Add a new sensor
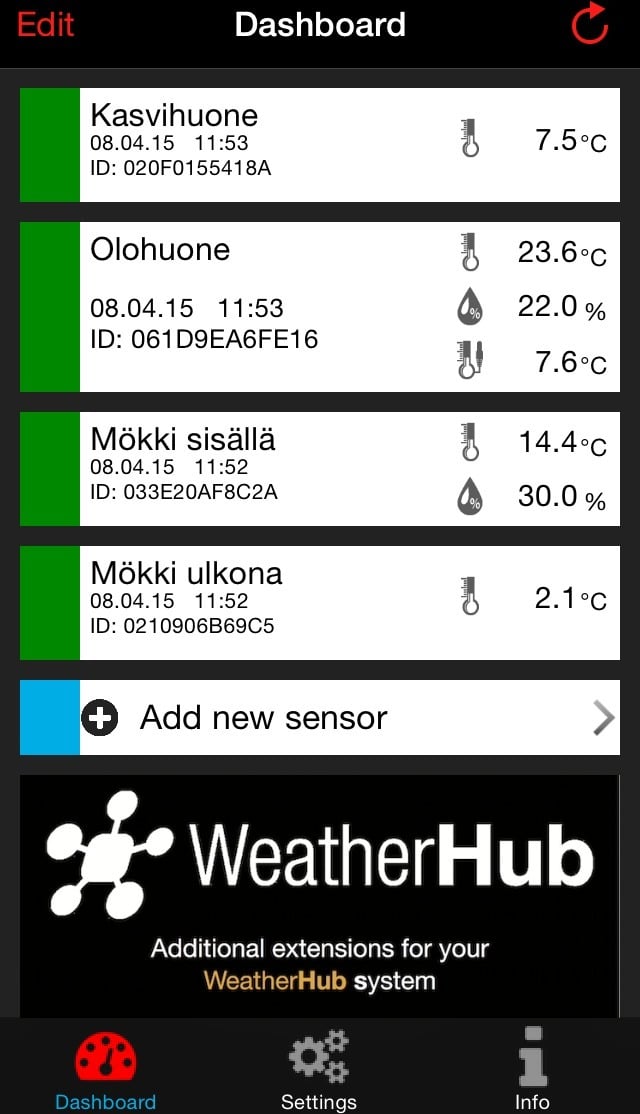The image size is (640, 1114). (320, 717)
